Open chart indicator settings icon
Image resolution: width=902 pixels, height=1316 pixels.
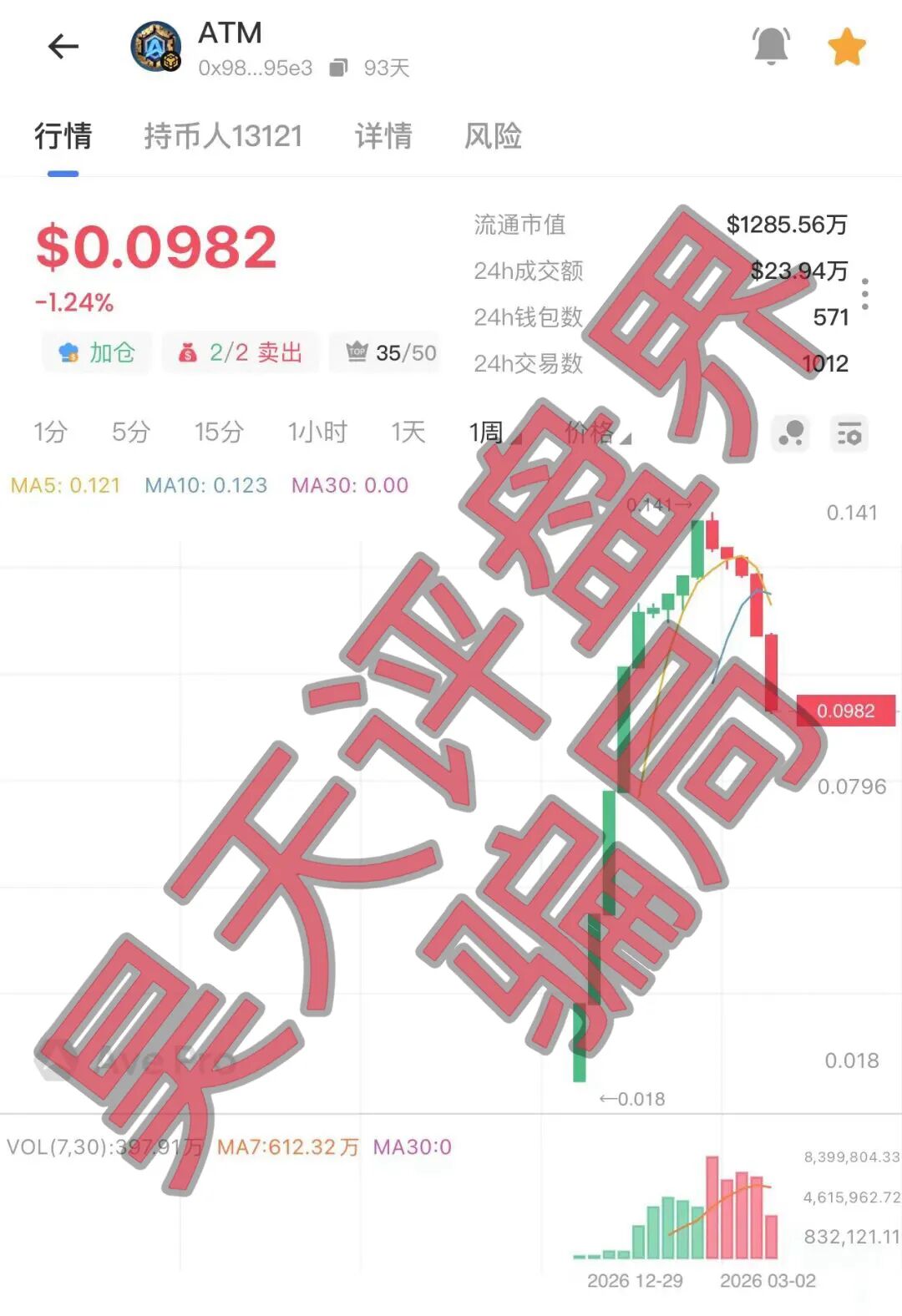pos(849,433)
